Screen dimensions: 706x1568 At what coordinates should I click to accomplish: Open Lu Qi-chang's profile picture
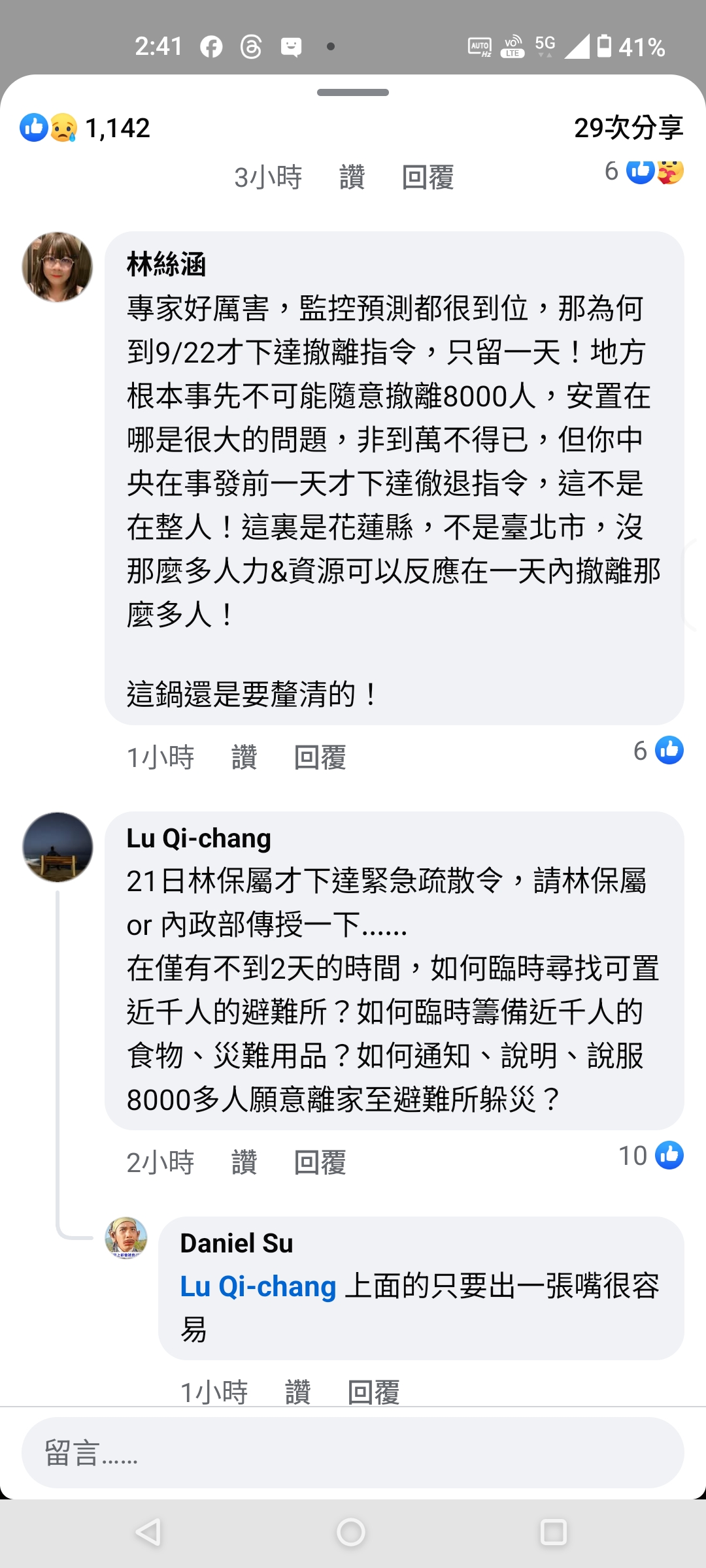[x=58, y=847]
